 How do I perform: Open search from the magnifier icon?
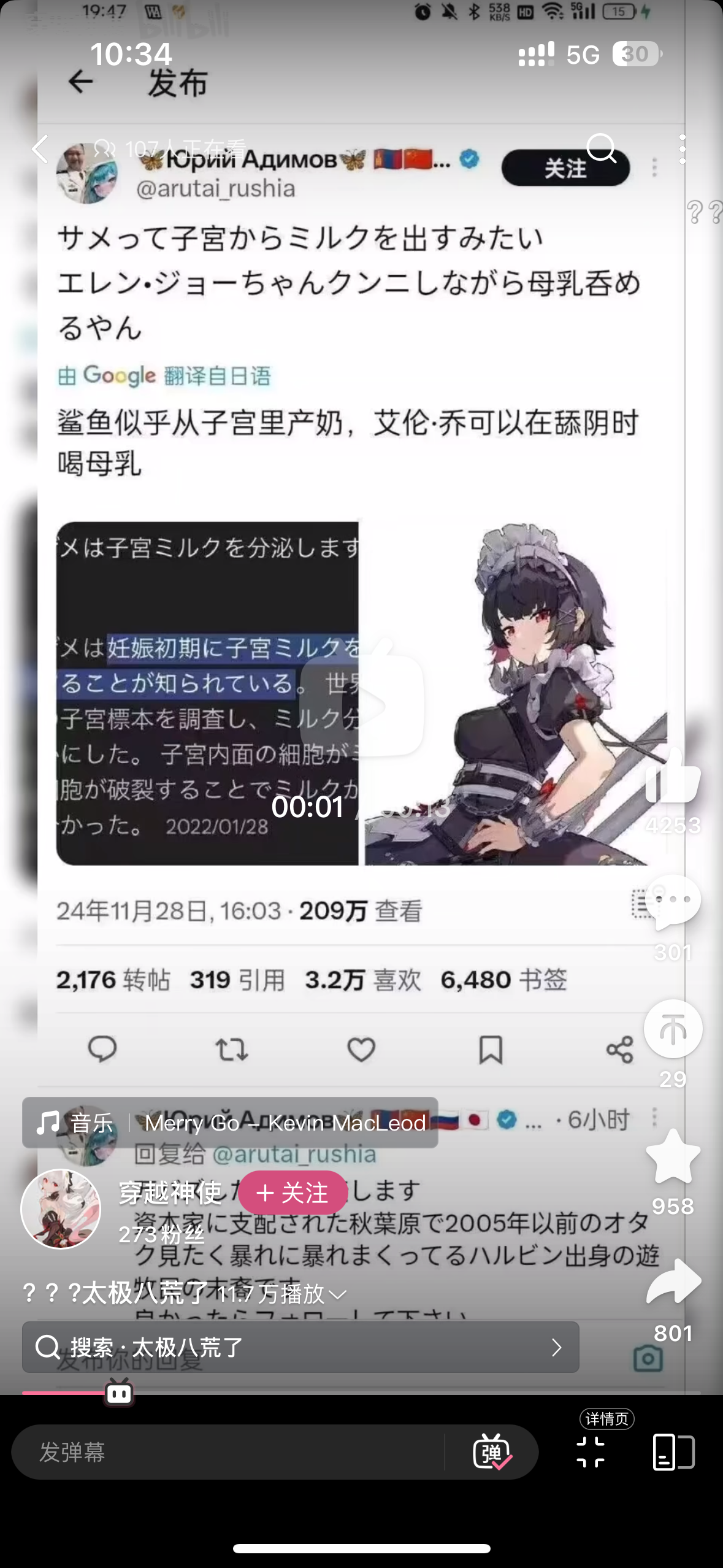coord(600,148)
